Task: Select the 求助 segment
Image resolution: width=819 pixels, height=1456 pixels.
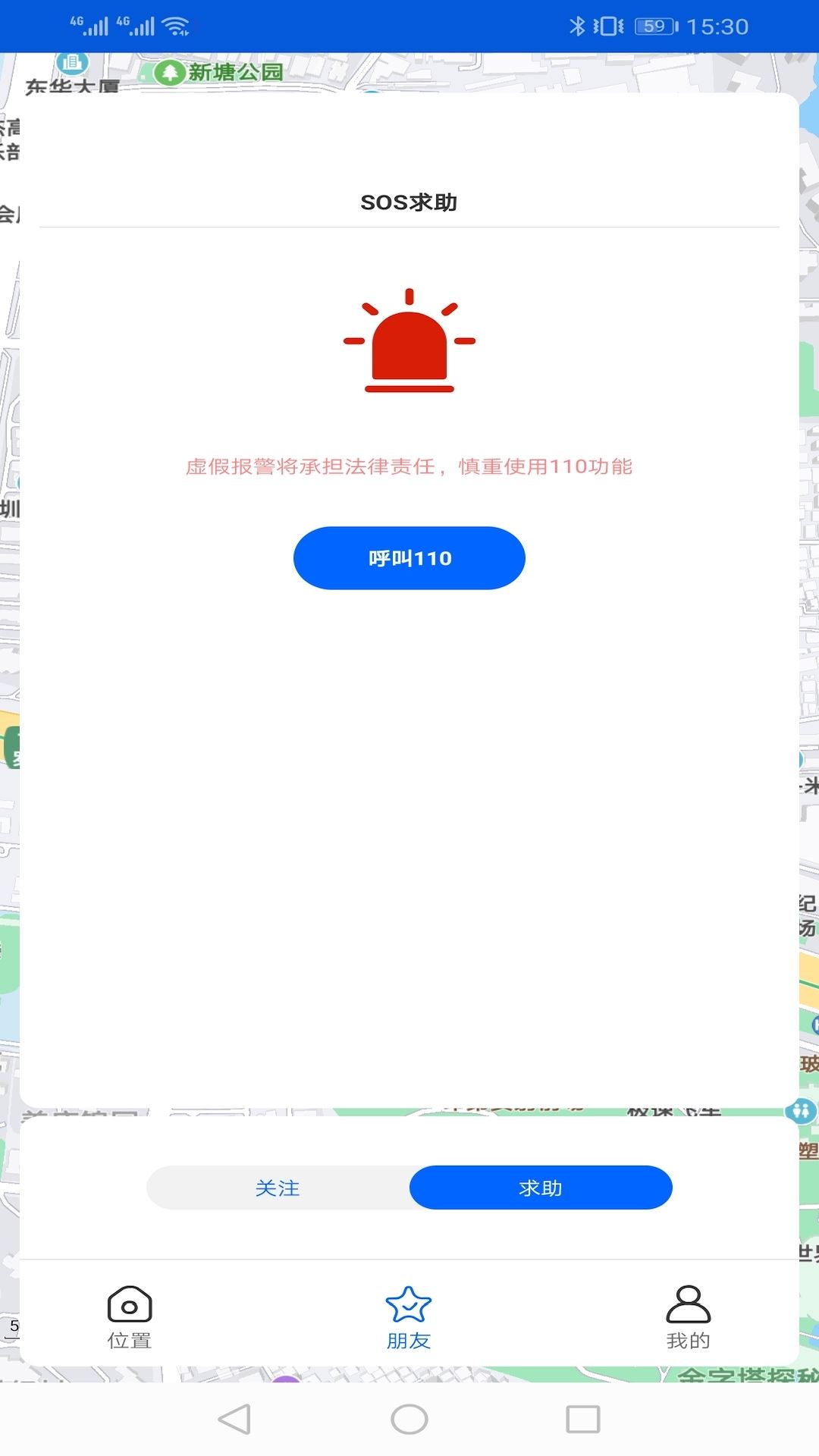Action: click(x=541, y=1188)
